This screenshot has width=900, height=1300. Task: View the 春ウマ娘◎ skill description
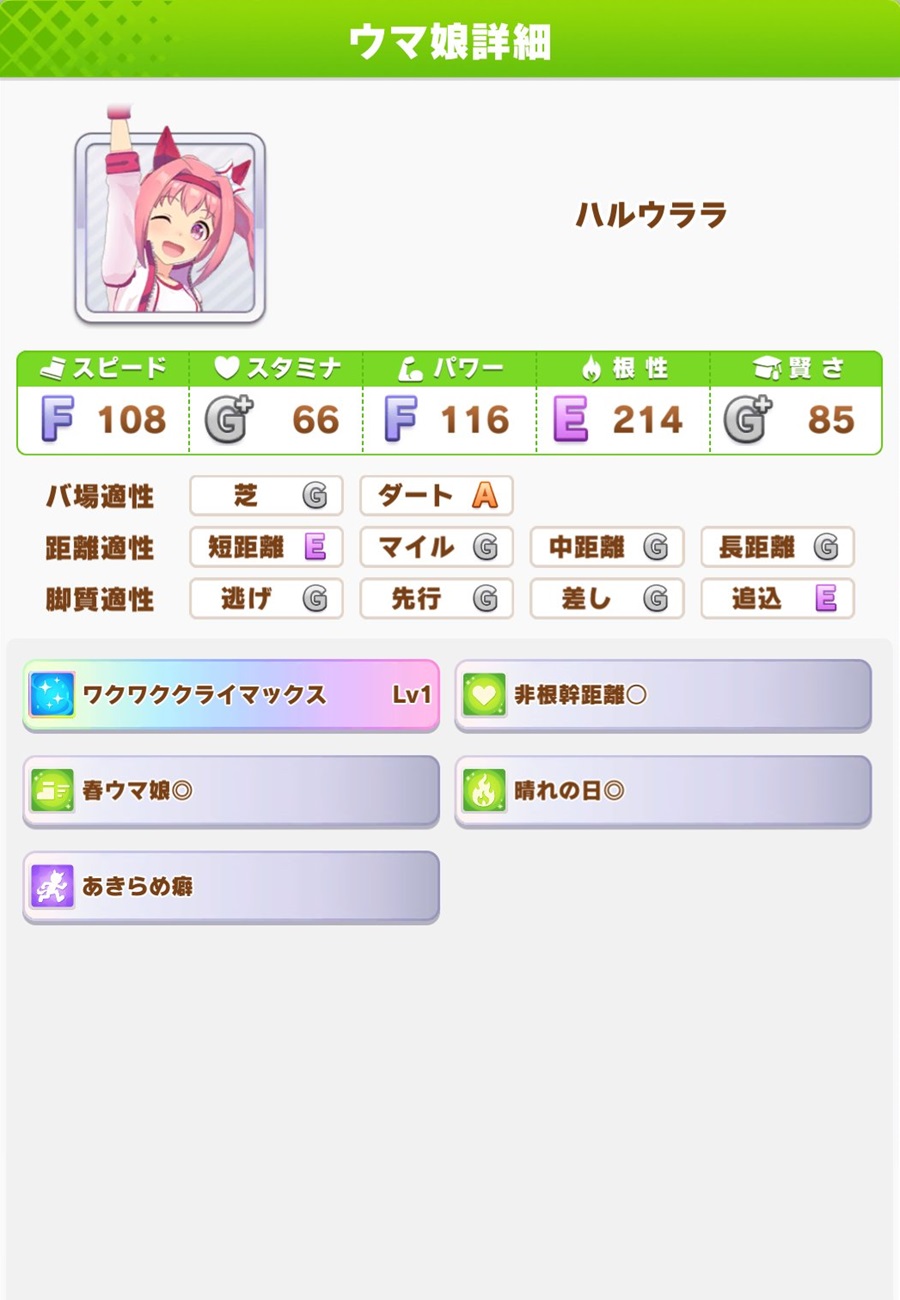tap(231, 791)
